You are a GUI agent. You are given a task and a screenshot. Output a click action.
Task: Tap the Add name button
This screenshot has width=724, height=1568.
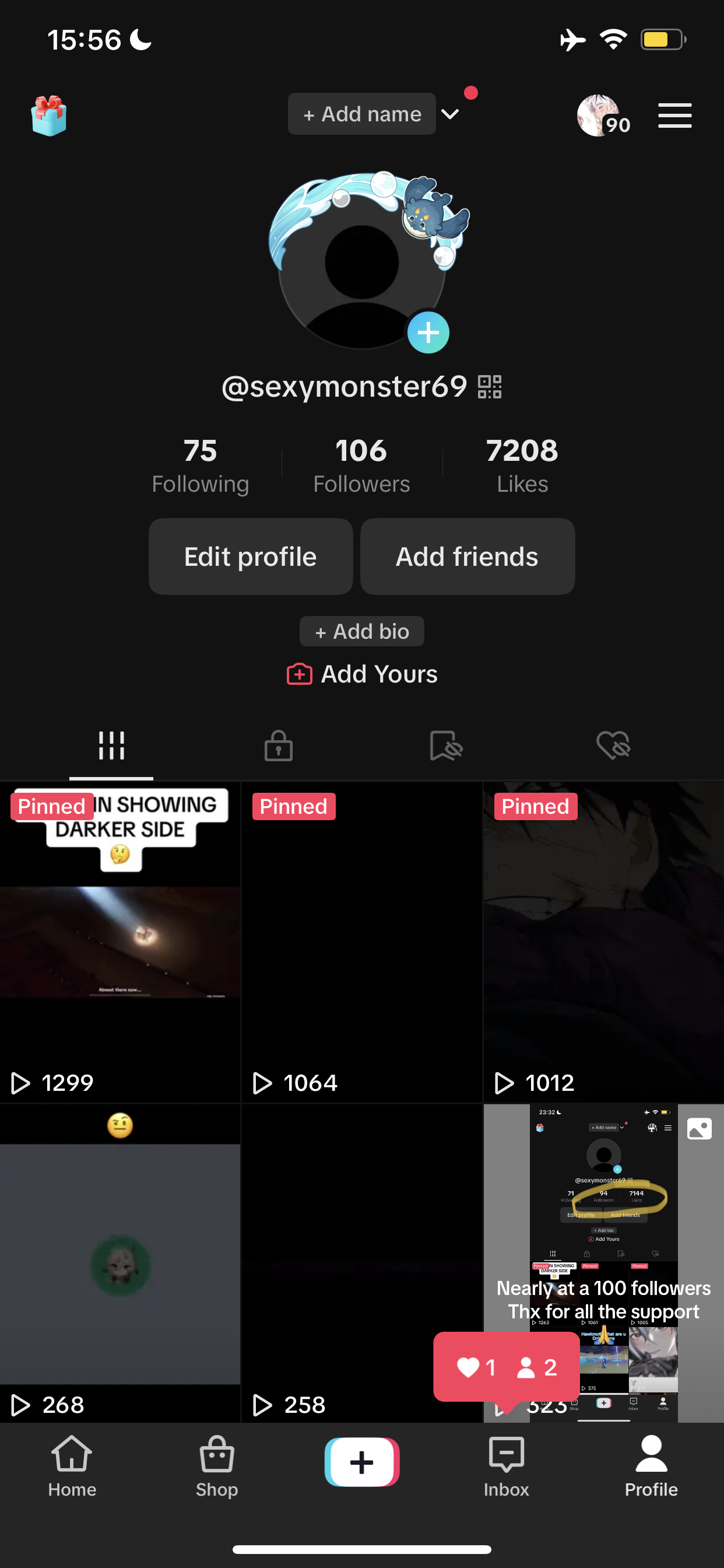362,114
